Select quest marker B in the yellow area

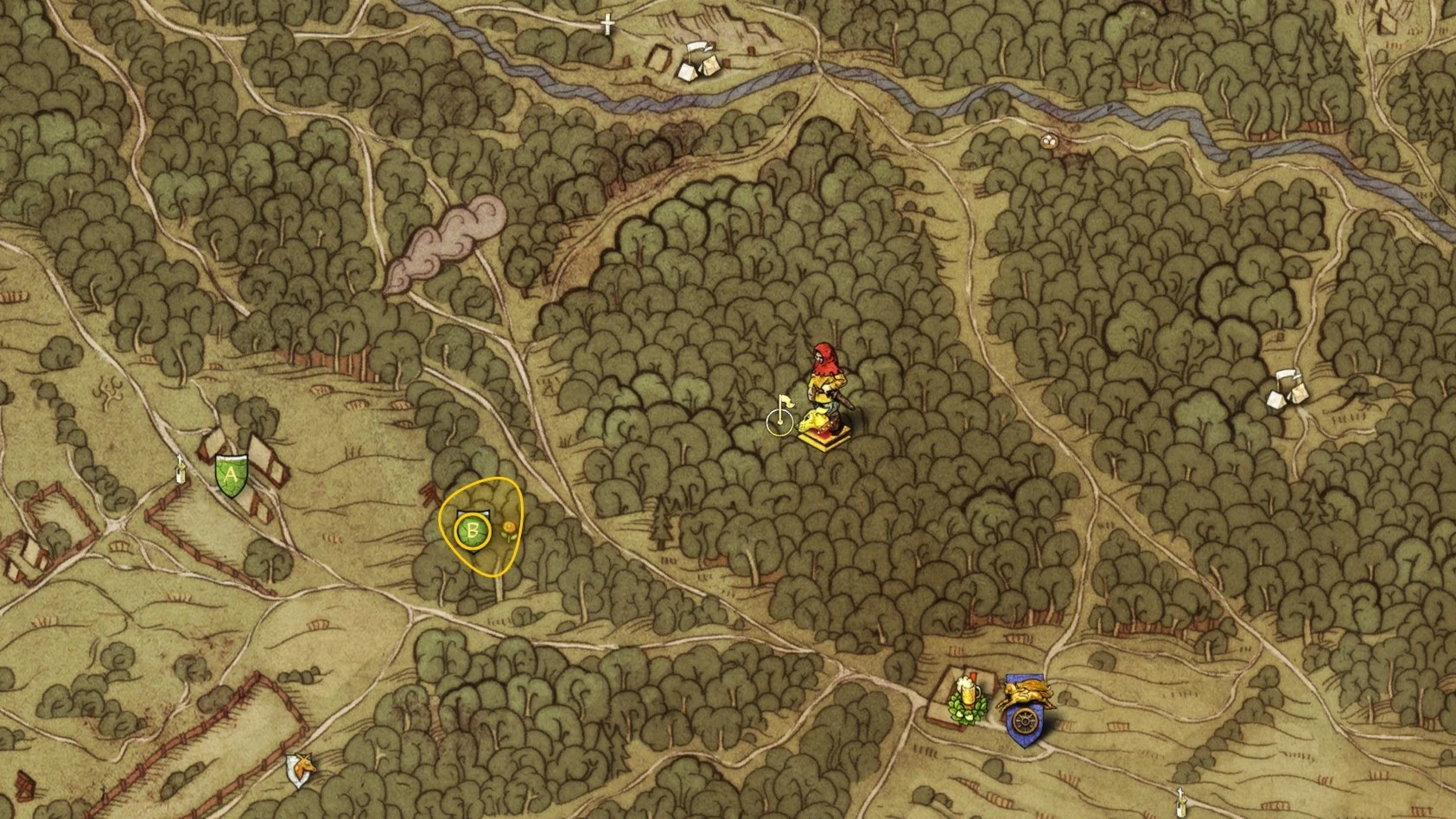[x=472, y=531]
